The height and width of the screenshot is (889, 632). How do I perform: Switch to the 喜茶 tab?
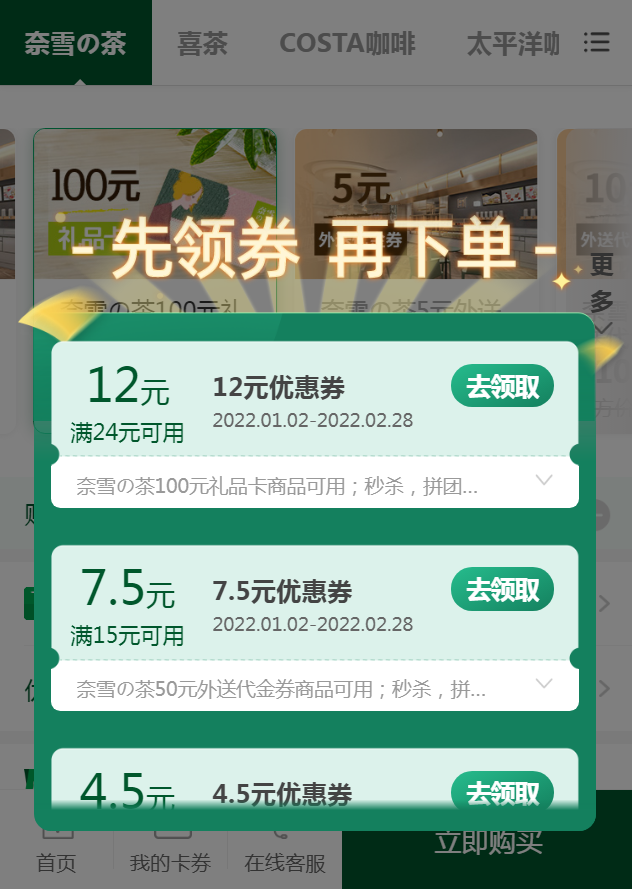point(203,43)
